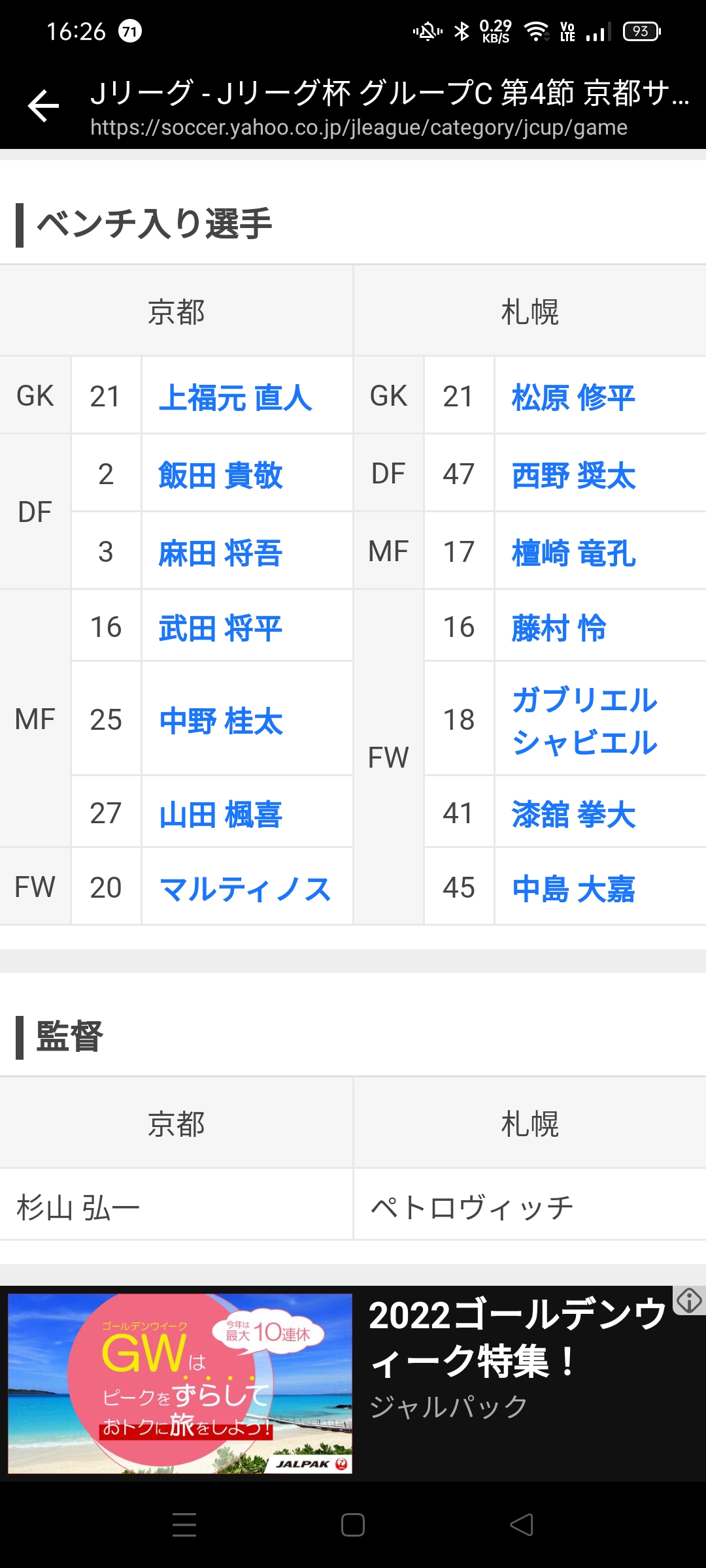This screenshot has height=1568, width=706.
Task: Open the ad info icon
Action: (689, 1300)
